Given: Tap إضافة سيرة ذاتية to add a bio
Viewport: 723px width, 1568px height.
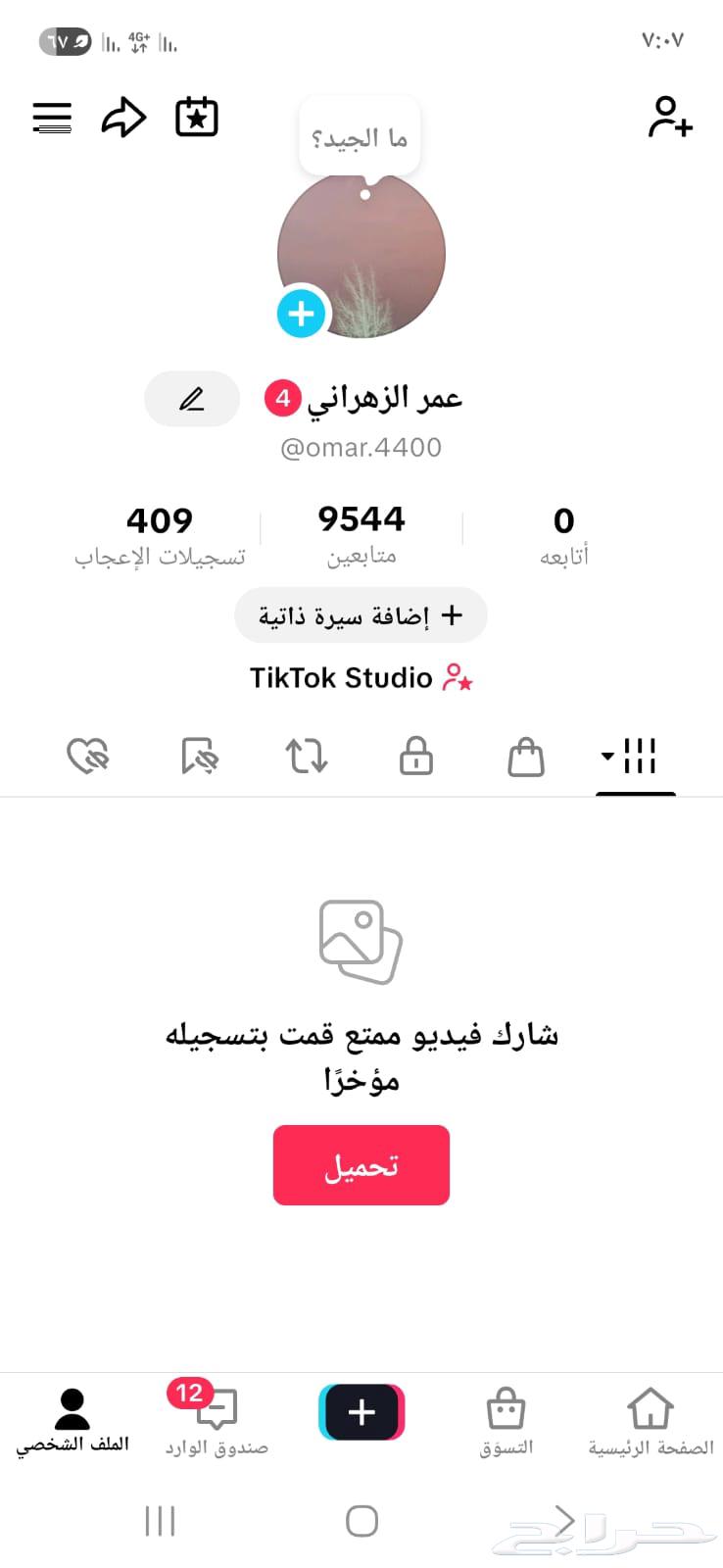Looking at the screenshot, I should pyautogui.click(x=360, y=614).
